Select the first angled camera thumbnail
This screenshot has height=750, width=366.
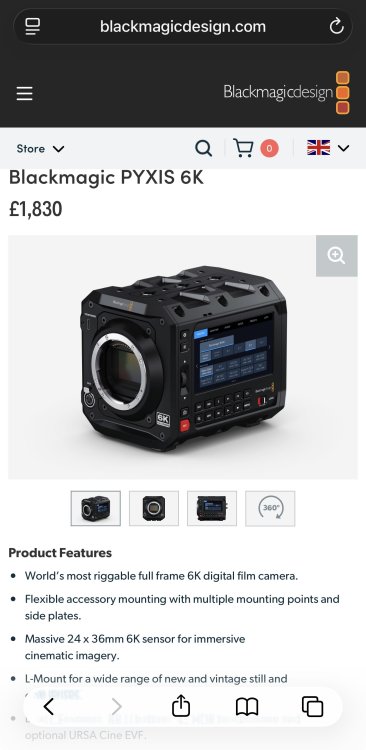click(x=96, y=508)
